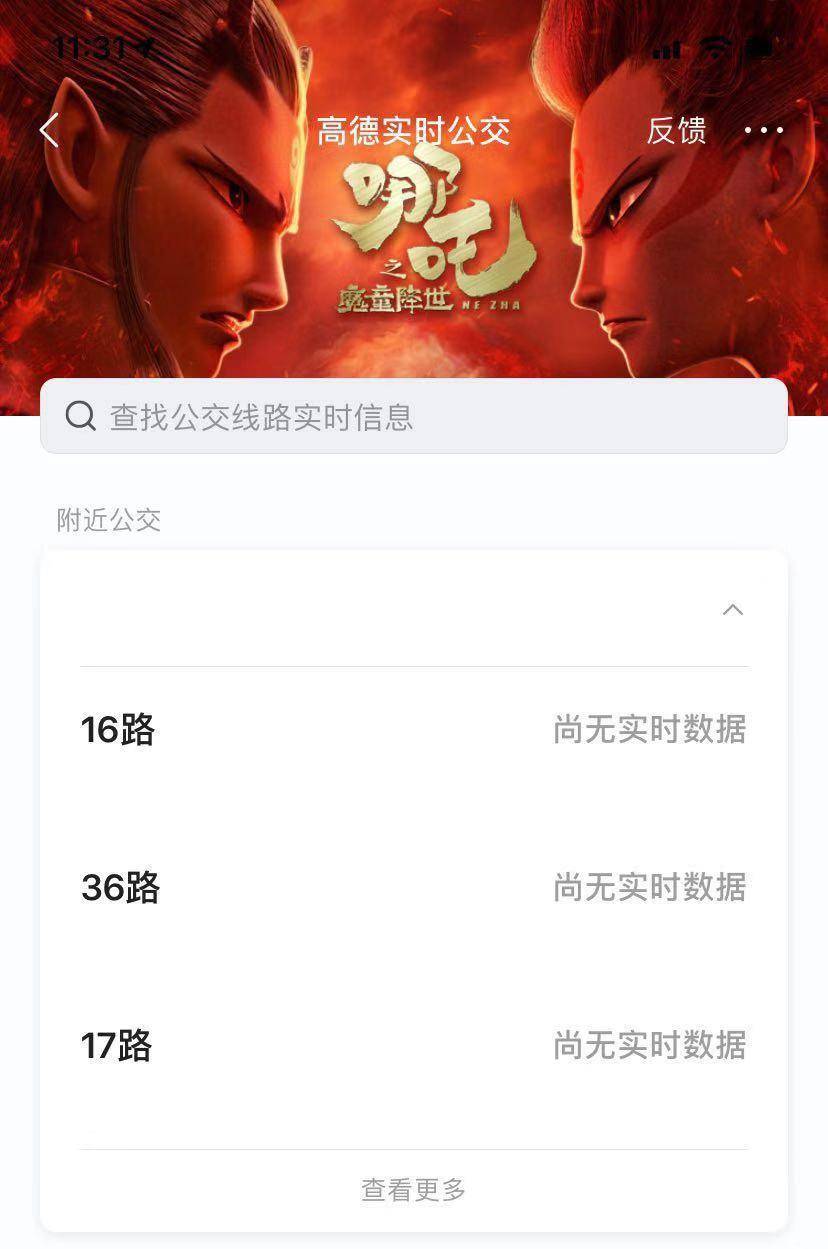This screenshot has width=828, height=1249.
Task: Open the 36路 bus line
Action: coord(413,888)
